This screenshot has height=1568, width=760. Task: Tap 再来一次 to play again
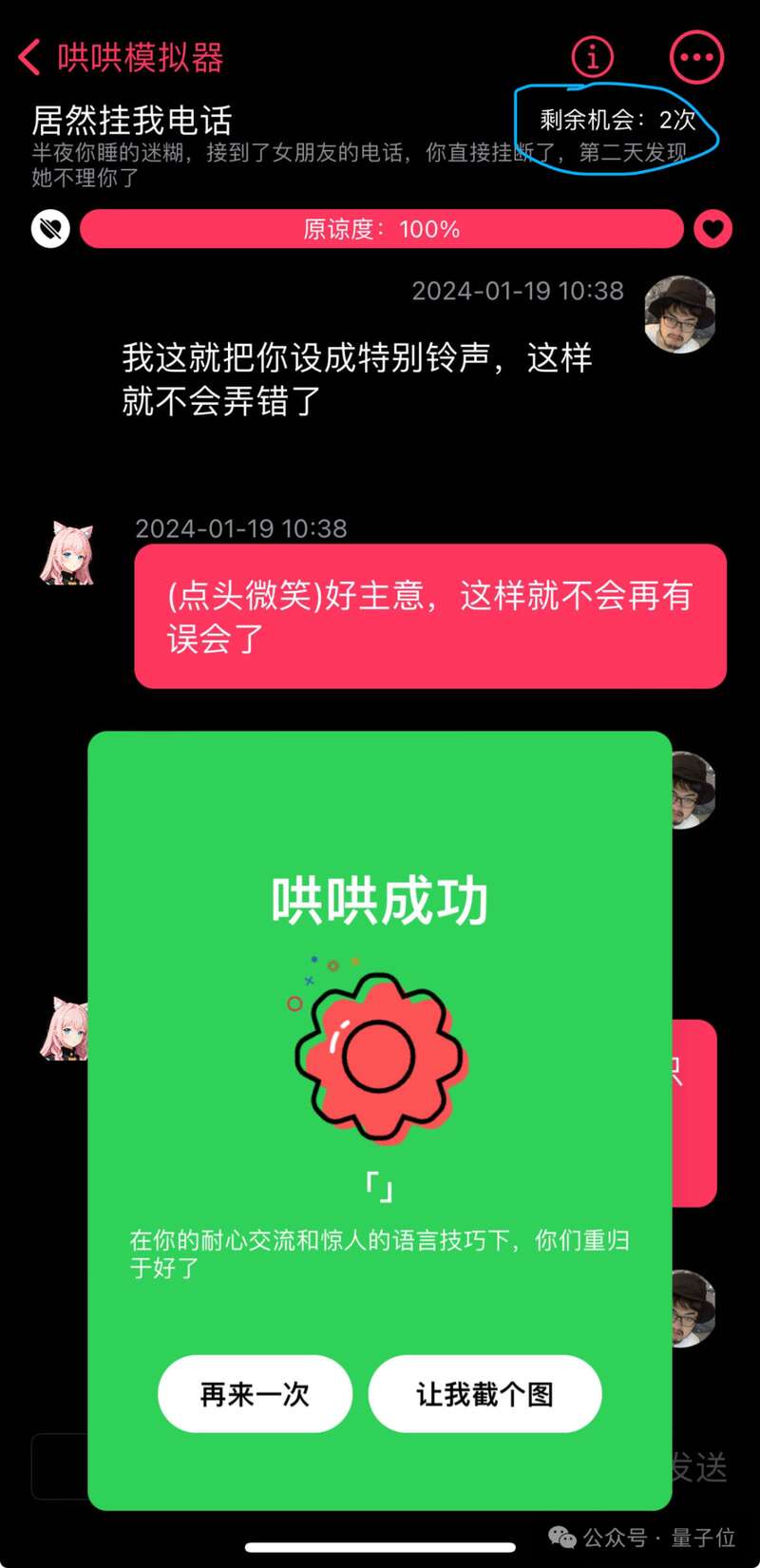pyautogui.click(x=255, y=1394)
